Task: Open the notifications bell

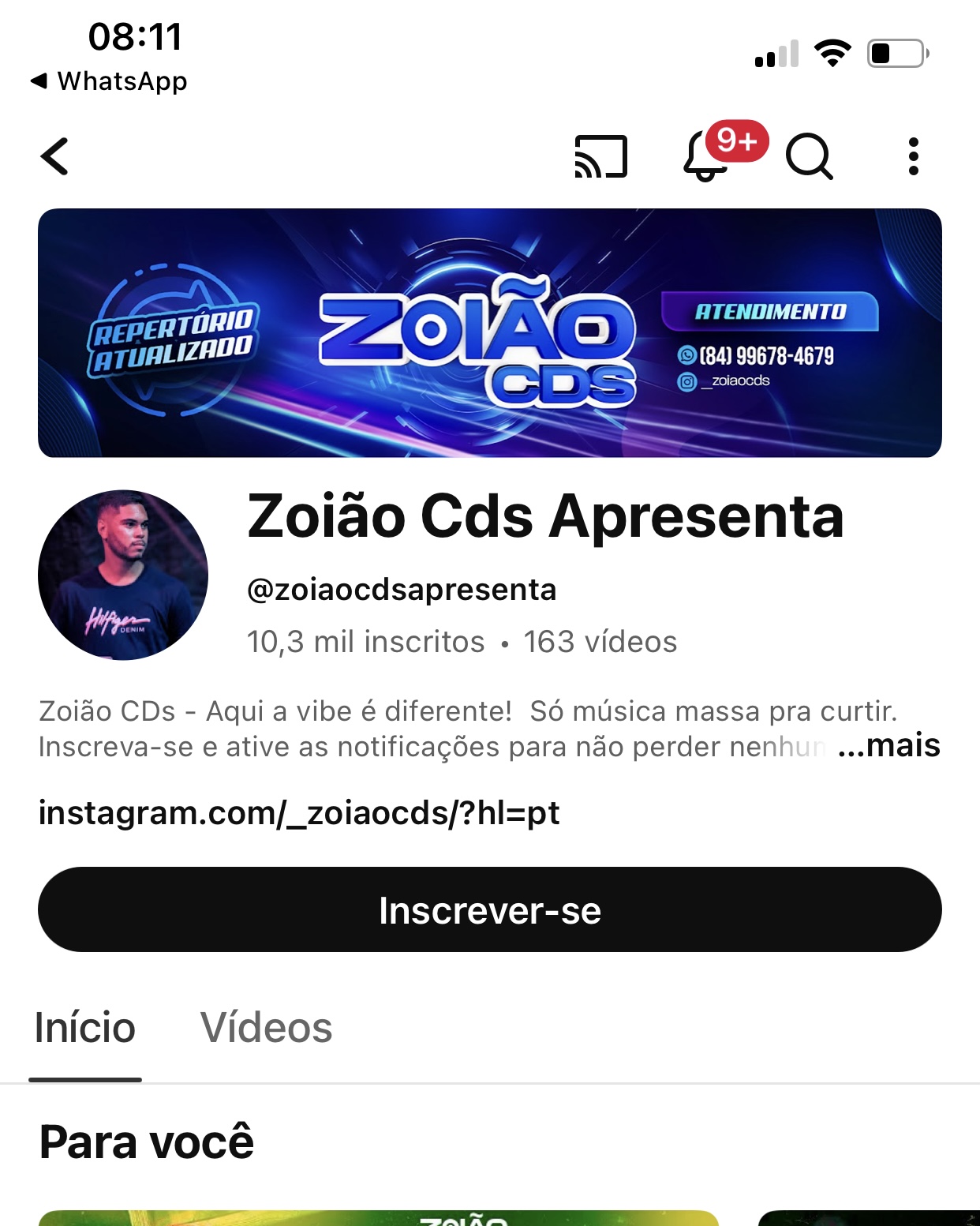Action: click(x=705, y=156)
